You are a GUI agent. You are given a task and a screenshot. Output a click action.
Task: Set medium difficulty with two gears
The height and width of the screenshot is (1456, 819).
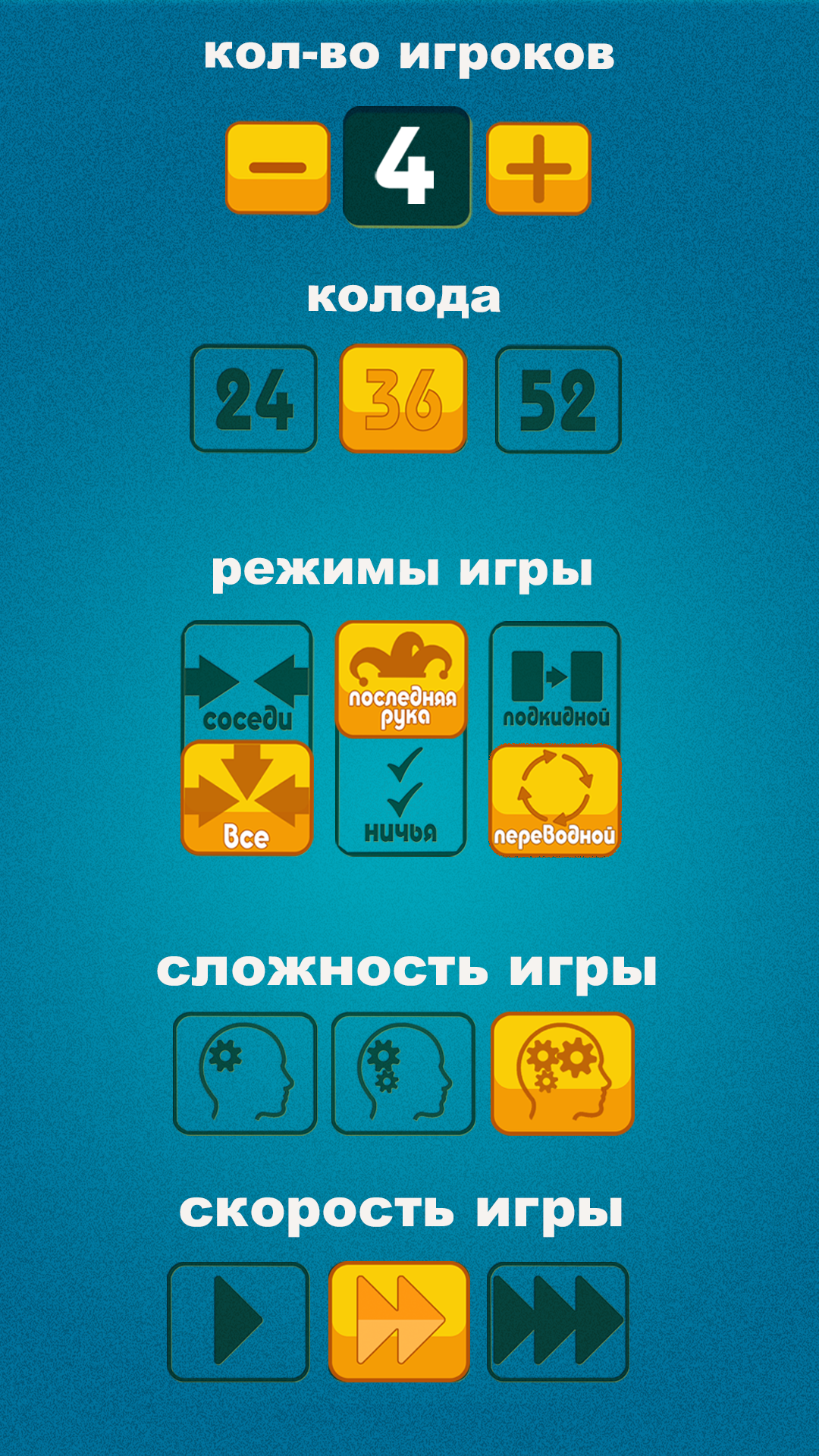point(403,1074)
